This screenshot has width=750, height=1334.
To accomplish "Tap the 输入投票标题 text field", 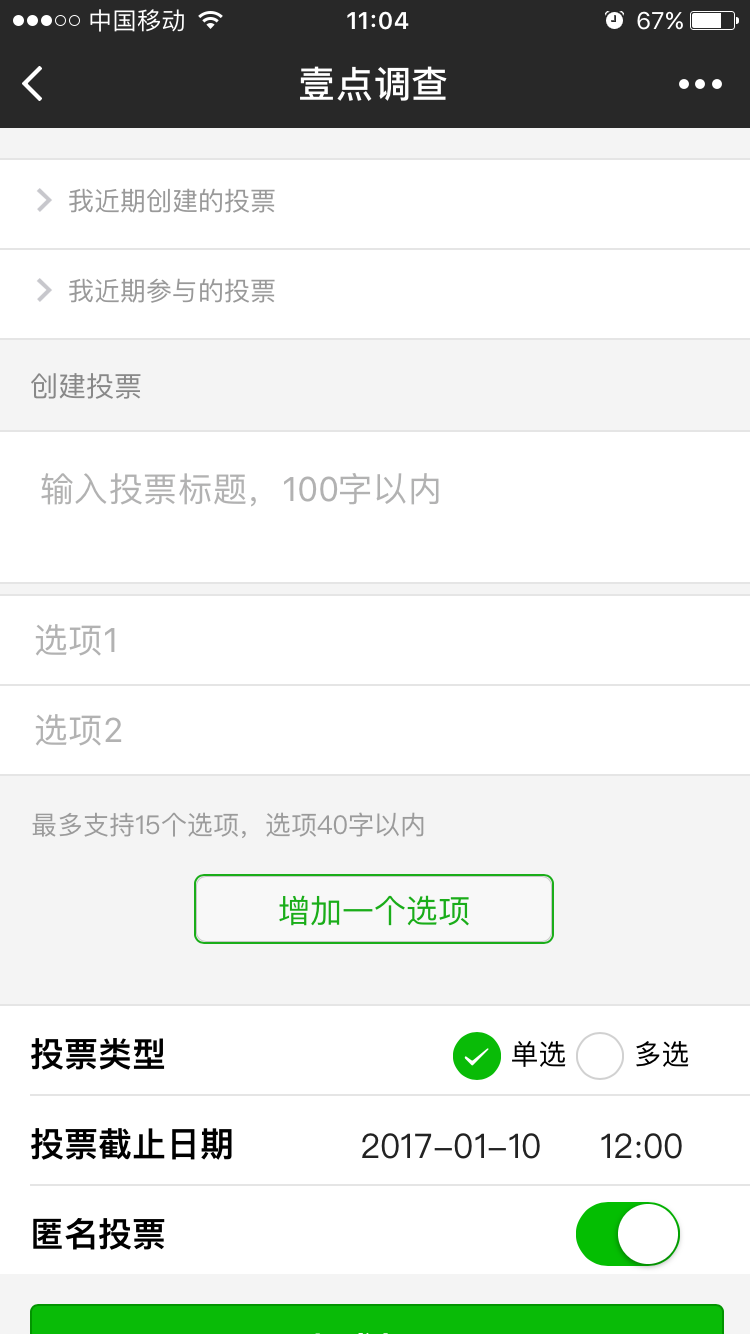I will click(375, 505).
